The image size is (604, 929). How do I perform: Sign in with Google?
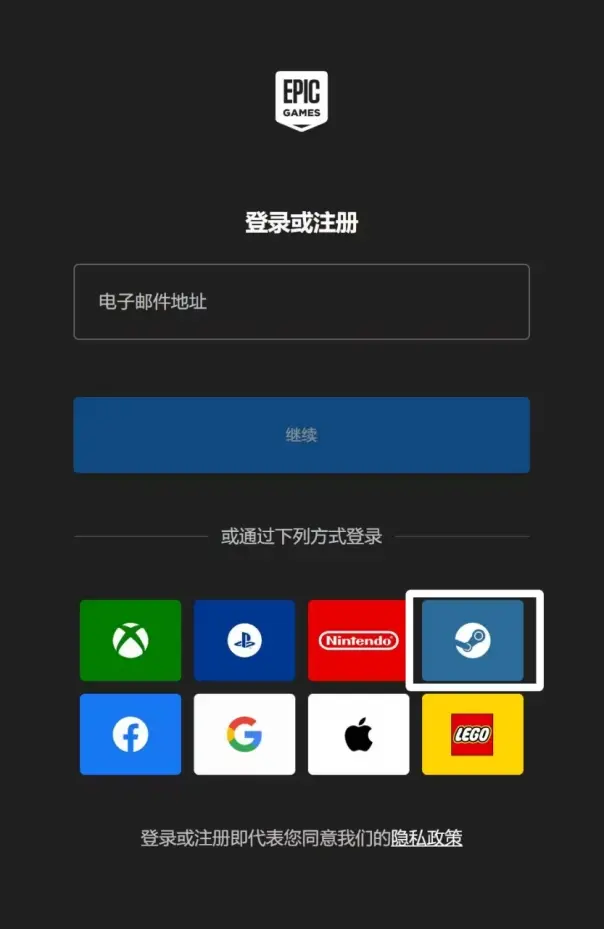[x=244, y=734]
